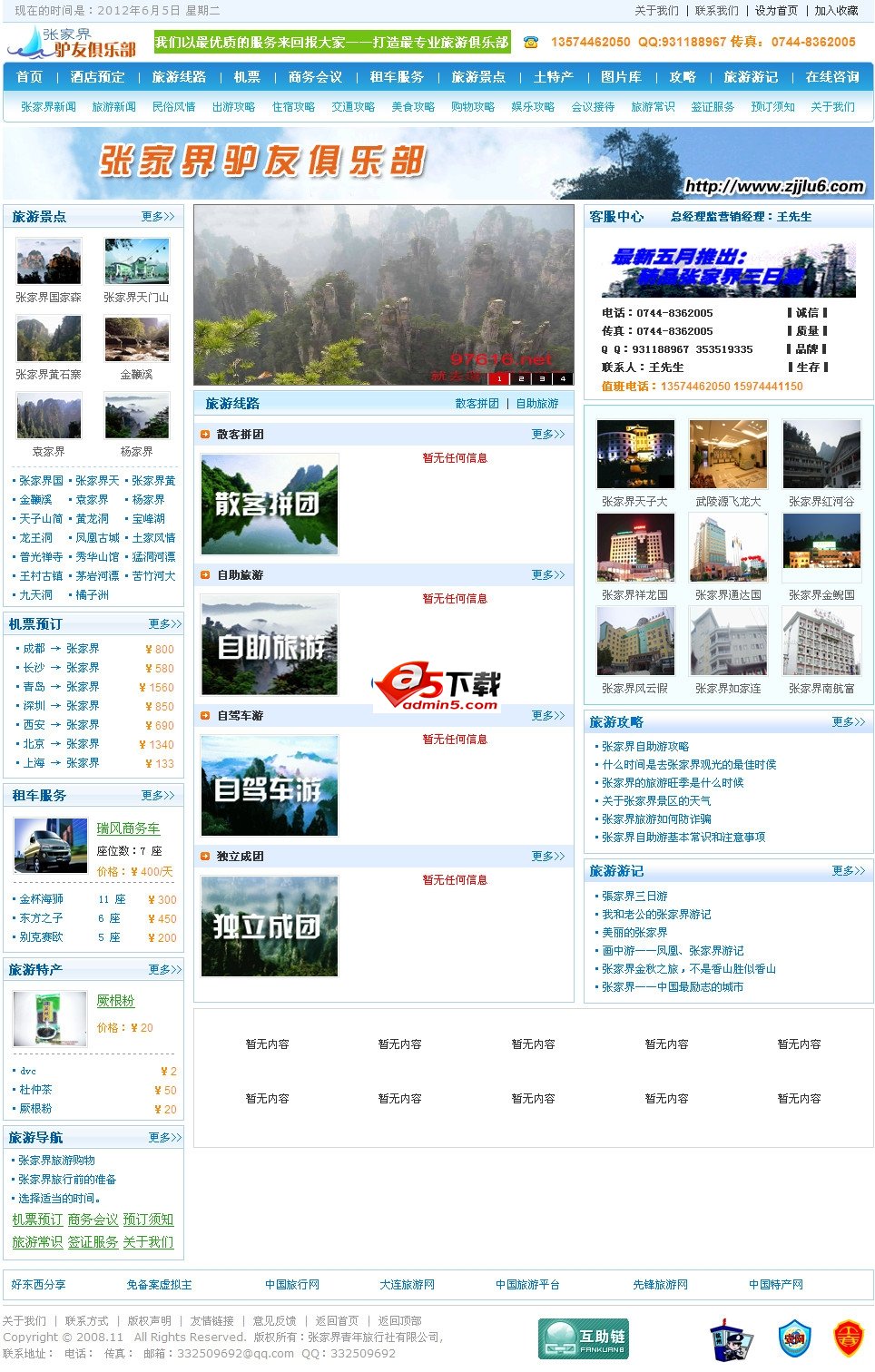The height and width of the screenshot is (1372, 875).
Task: Select 张家界新闻 sub-navigation link
Action: coord(48,107)
